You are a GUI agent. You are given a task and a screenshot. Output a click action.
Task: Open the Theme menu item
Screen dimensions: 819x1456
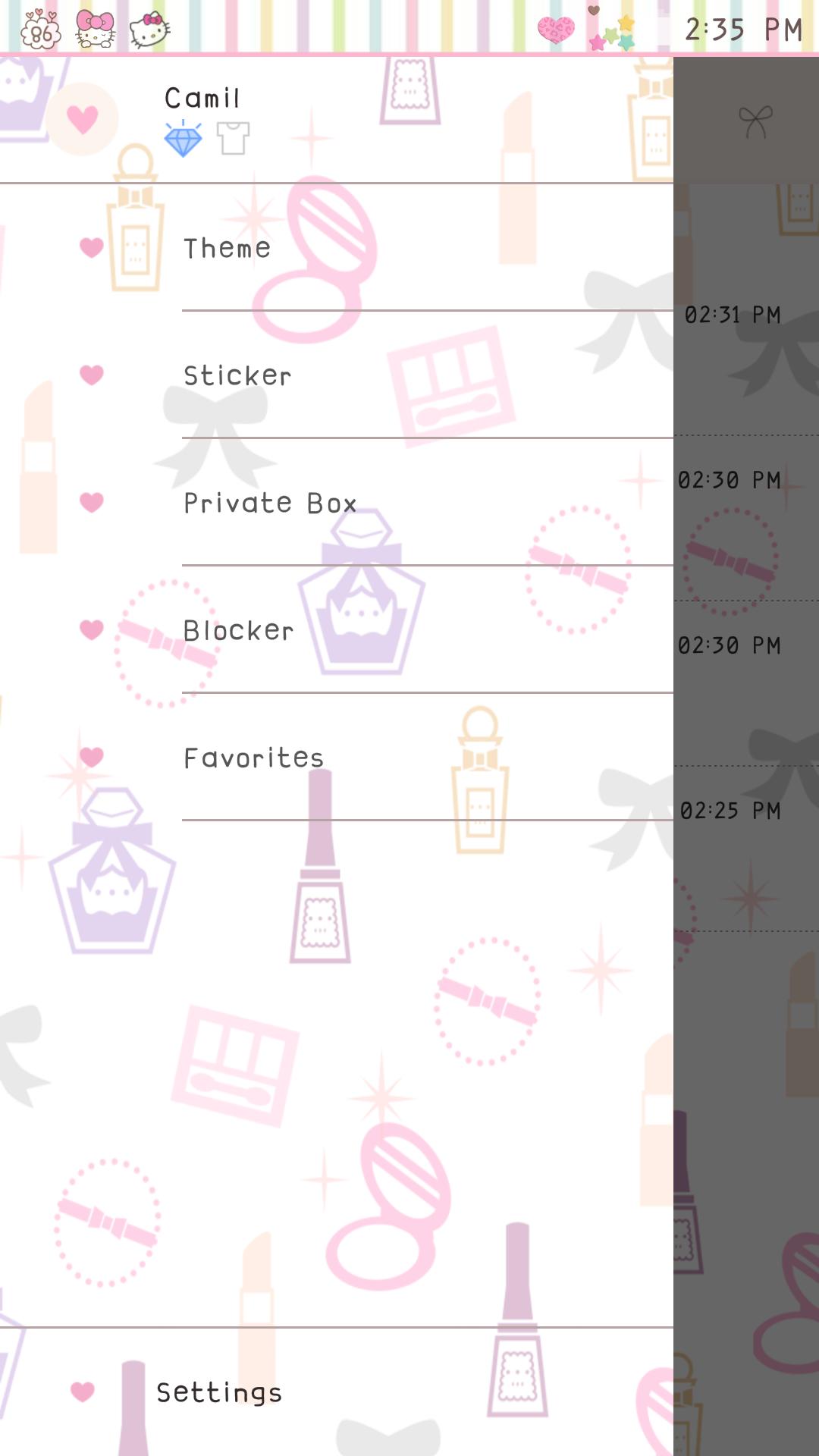pyautogui.click(x=227, y=248)
